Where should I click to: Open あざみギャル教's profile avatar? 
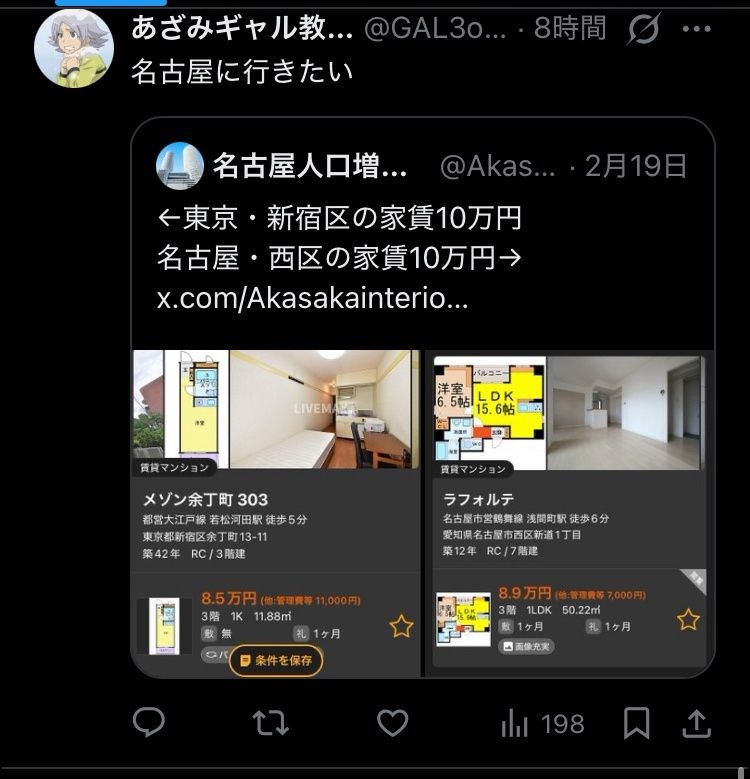click(x=74, y=49)
